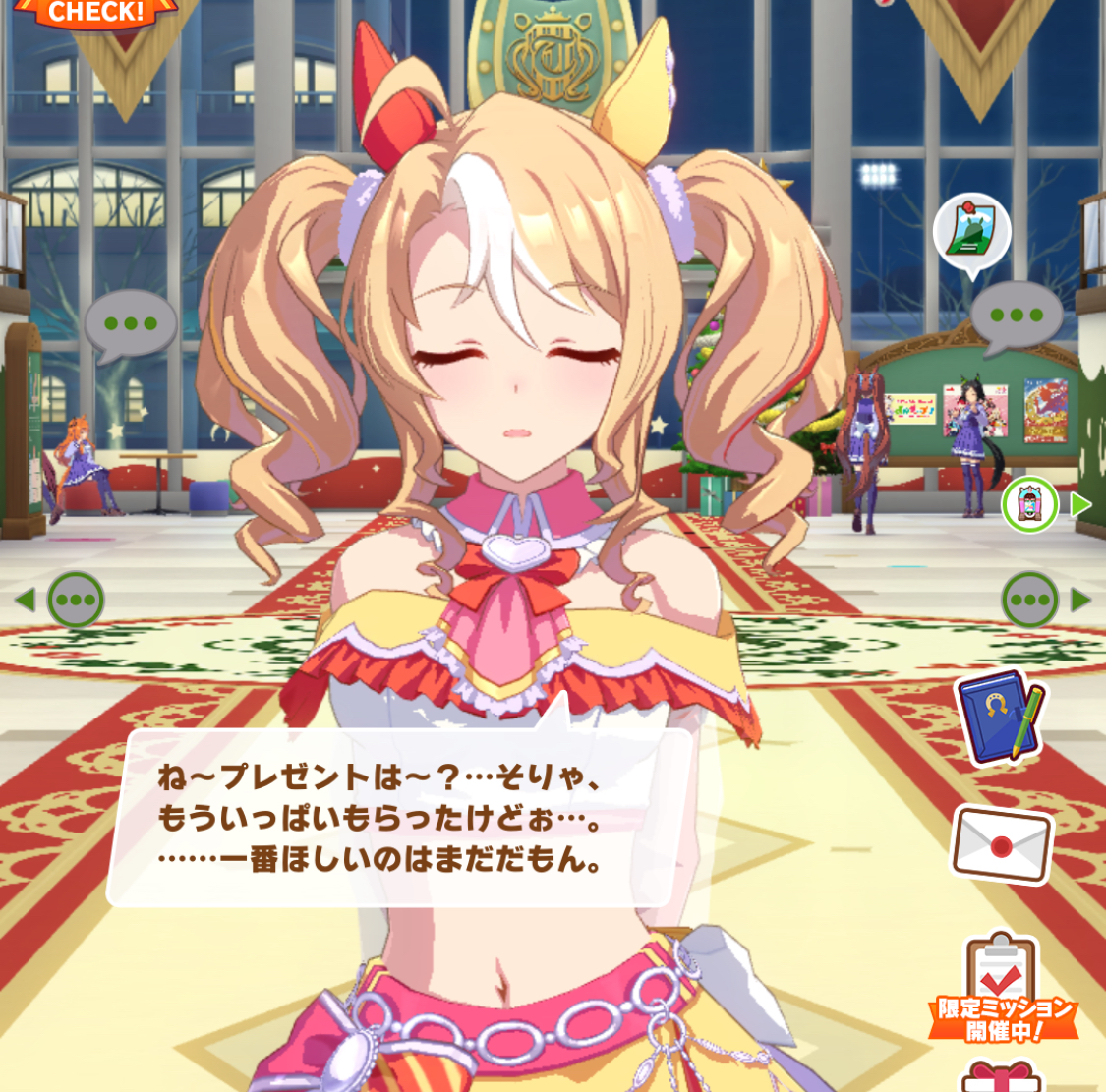The image size is (1106, 1092).
Task: Move to the left area with the arrow button
Action: click(62, 600)
